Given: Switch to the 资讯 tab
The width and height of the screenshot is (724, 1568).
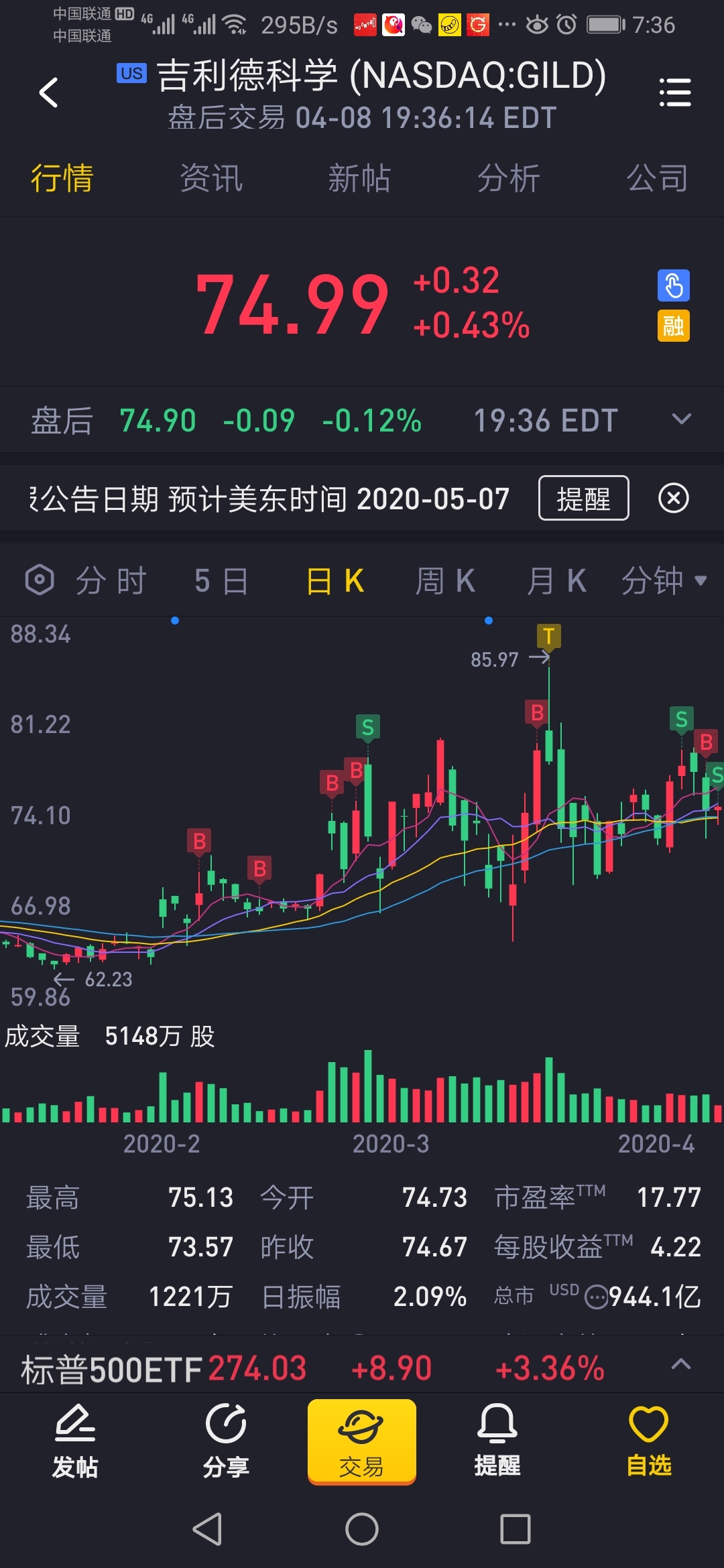Looking at the screenshot, I should click(x=211, y=178).
